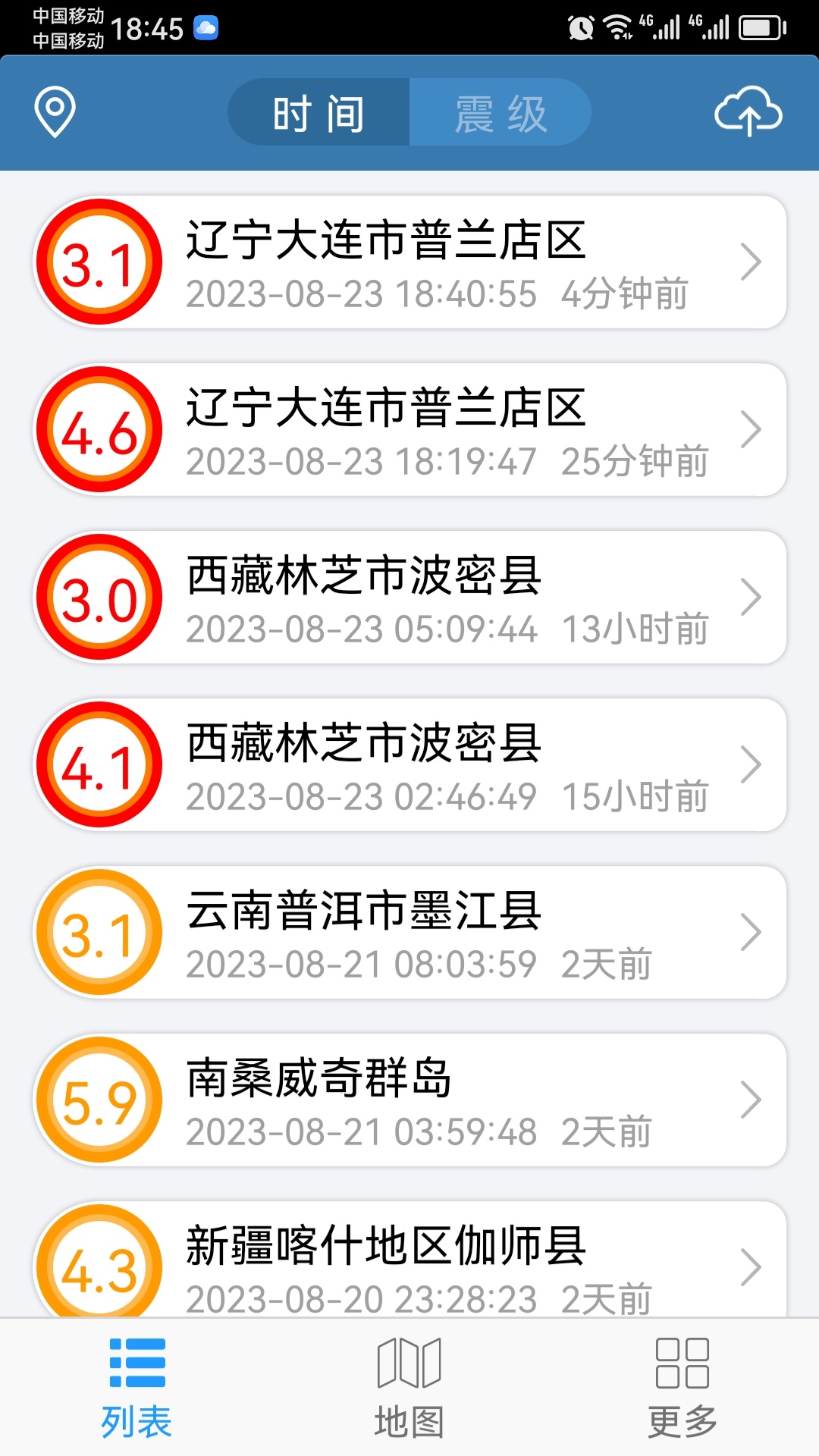Toggle to 震级 ordering mode

[500, 111]
